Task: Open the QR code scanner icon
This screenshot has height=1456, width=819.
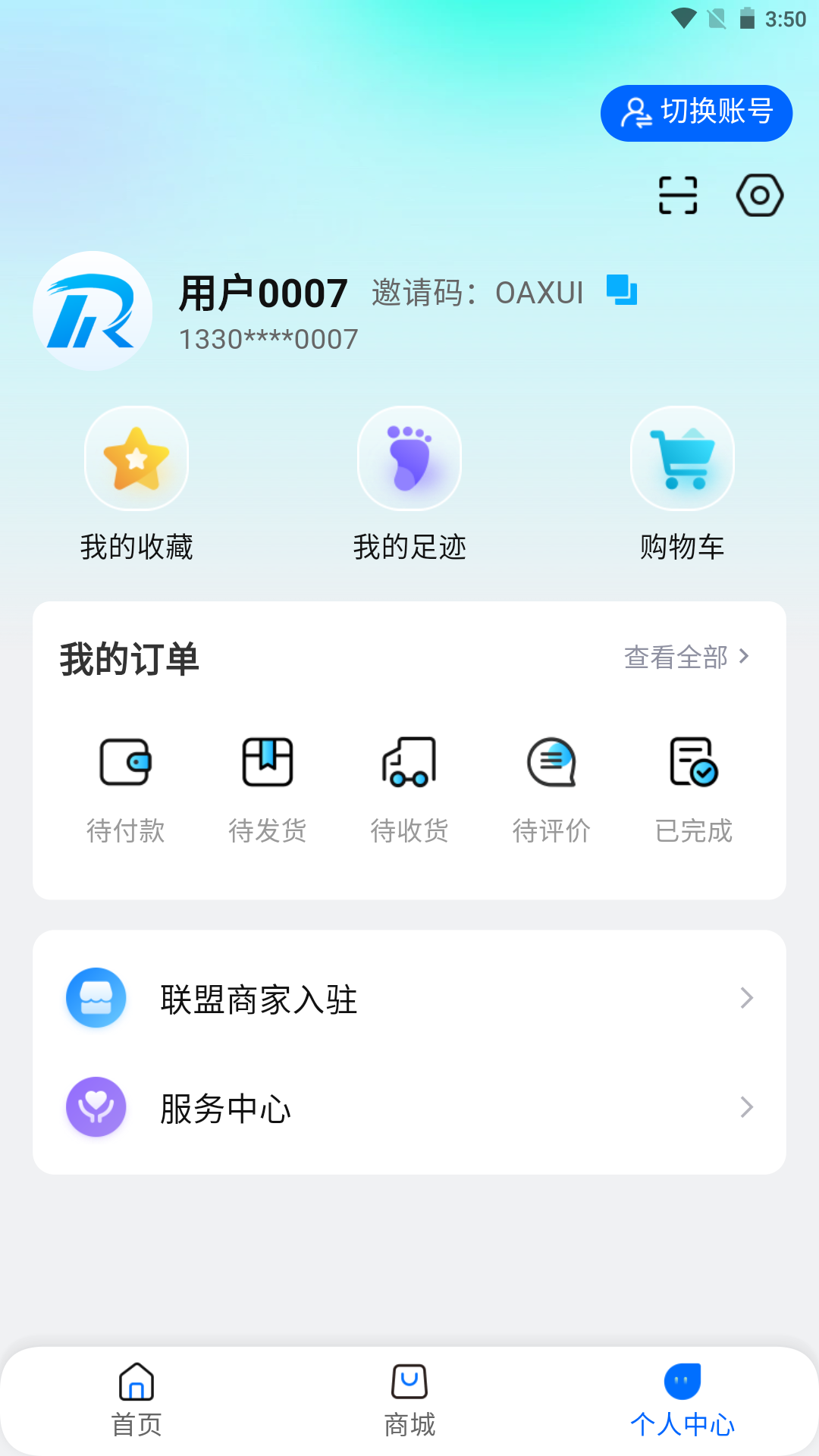Action: pyautogui.click(x=677, y=195)
